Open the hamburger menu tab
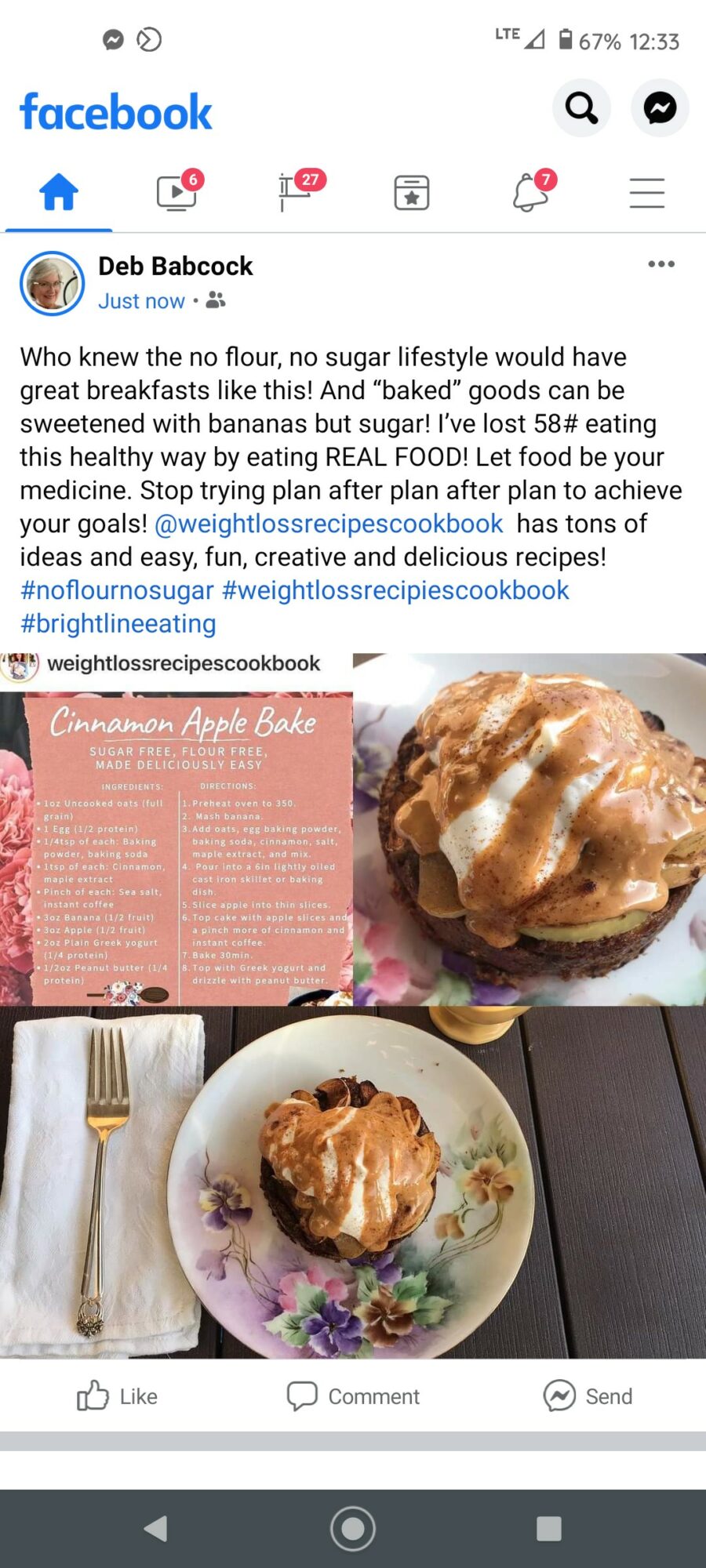 647,193
